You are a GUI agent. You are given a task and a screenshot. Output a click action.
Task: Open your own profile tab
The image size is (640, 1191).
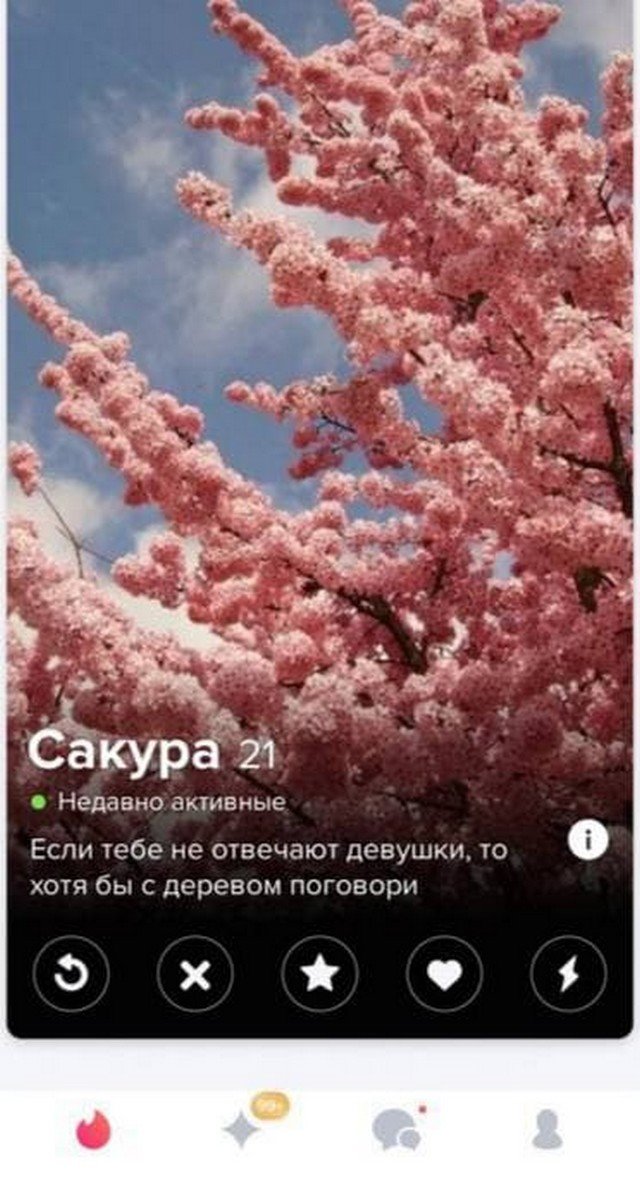point(547,1130)
